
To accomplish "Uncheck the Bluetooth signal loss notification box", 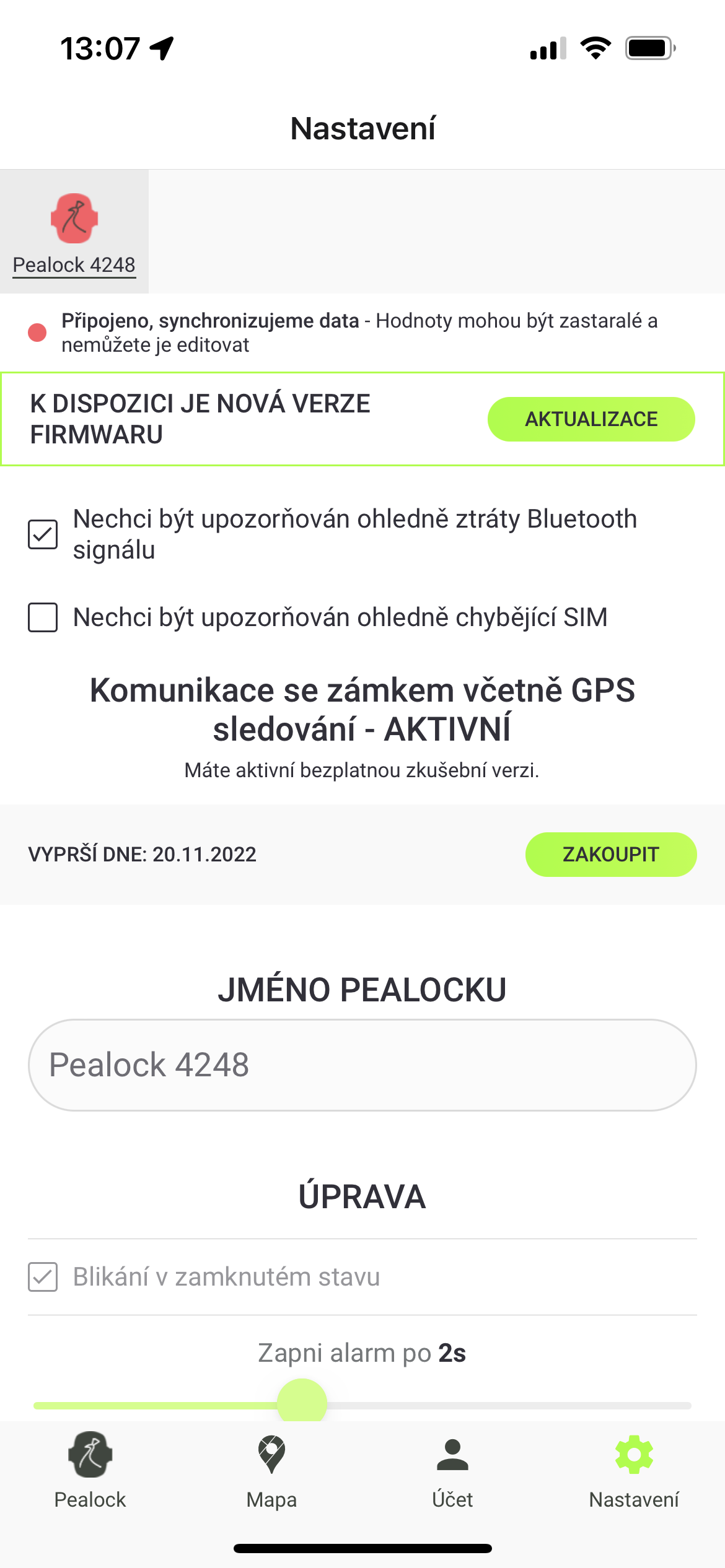I will tap(43, 534).
